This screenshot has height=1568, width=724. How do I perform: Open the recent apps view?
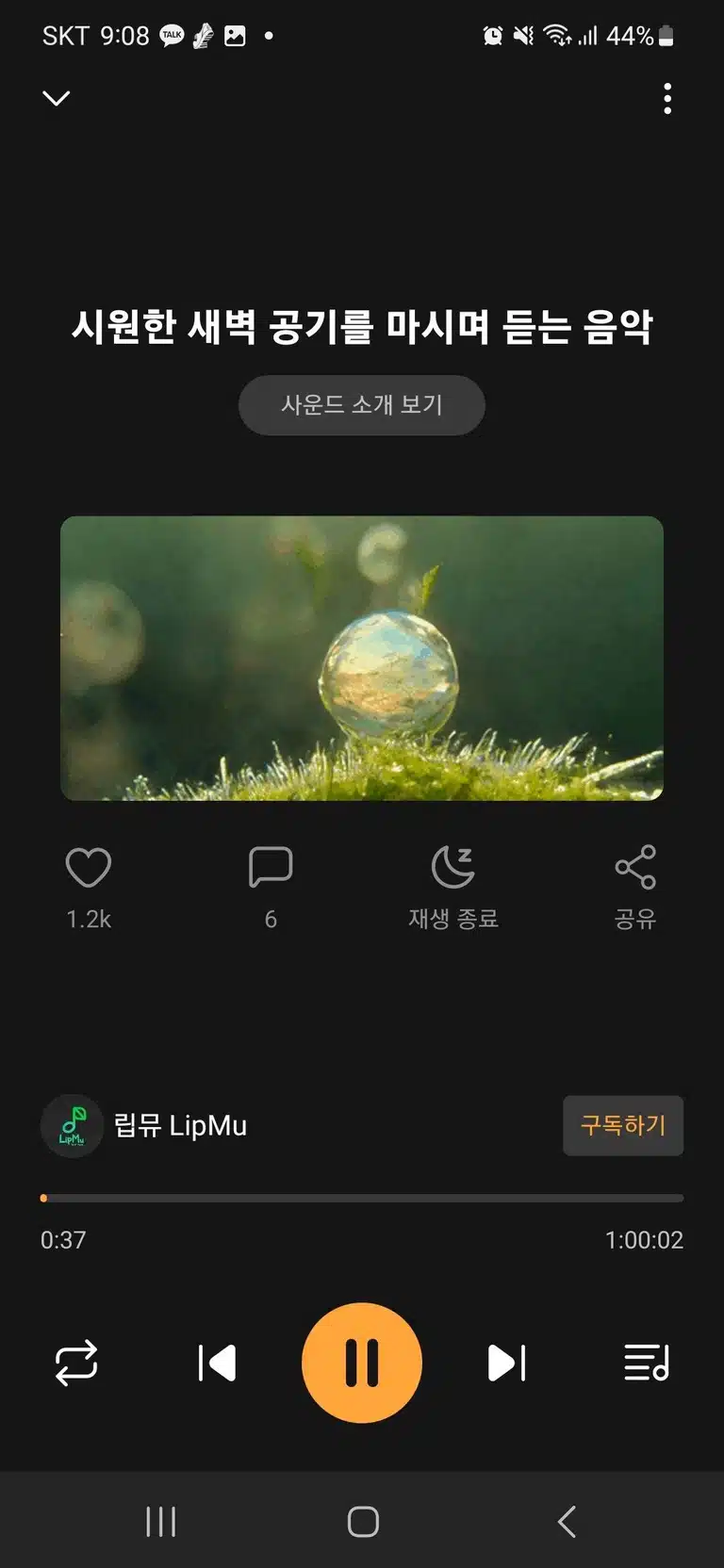point(161,1521)
